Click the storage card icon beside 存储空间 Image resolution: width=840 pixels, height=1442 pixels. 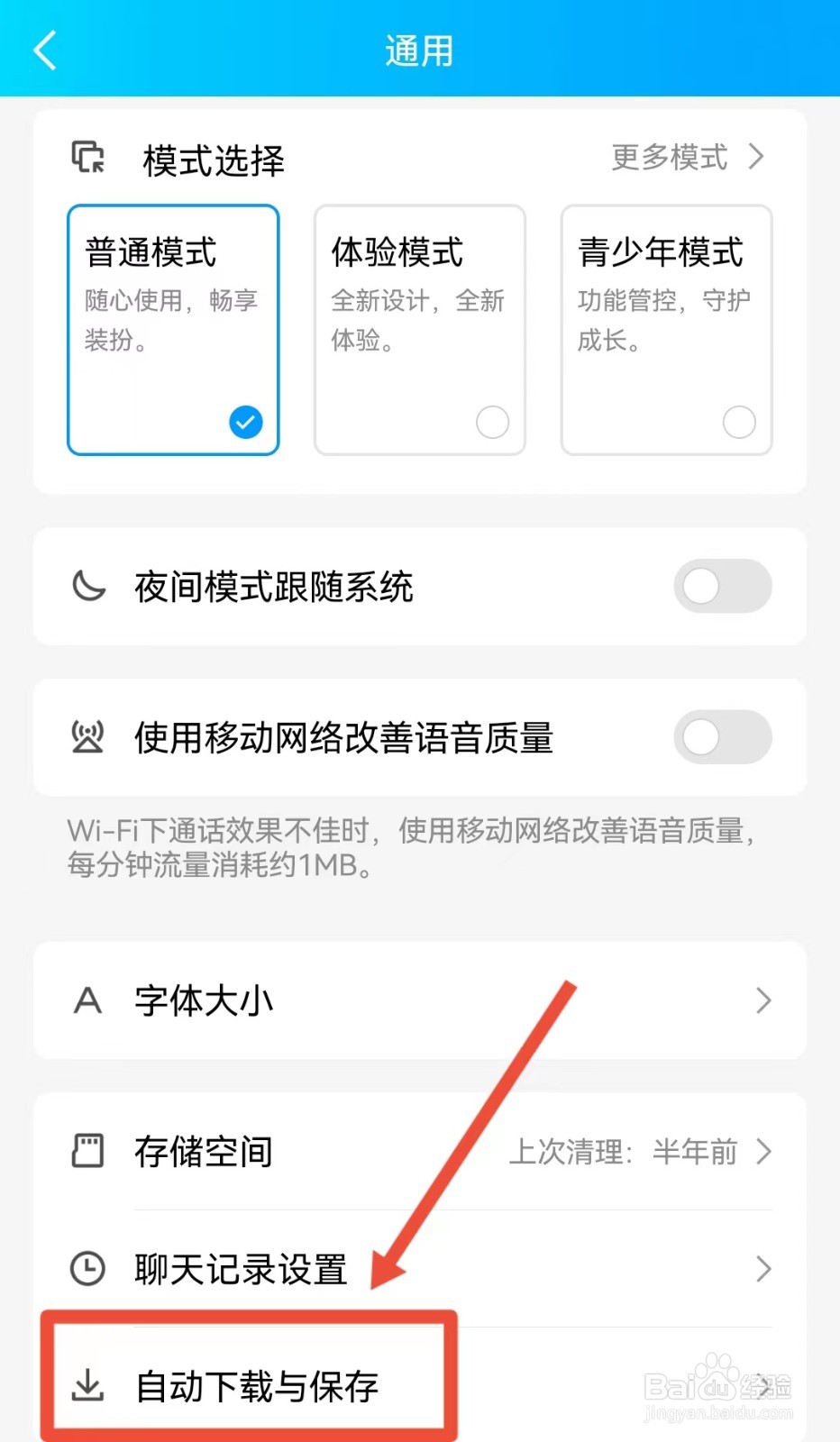(x=87, y=1151)
